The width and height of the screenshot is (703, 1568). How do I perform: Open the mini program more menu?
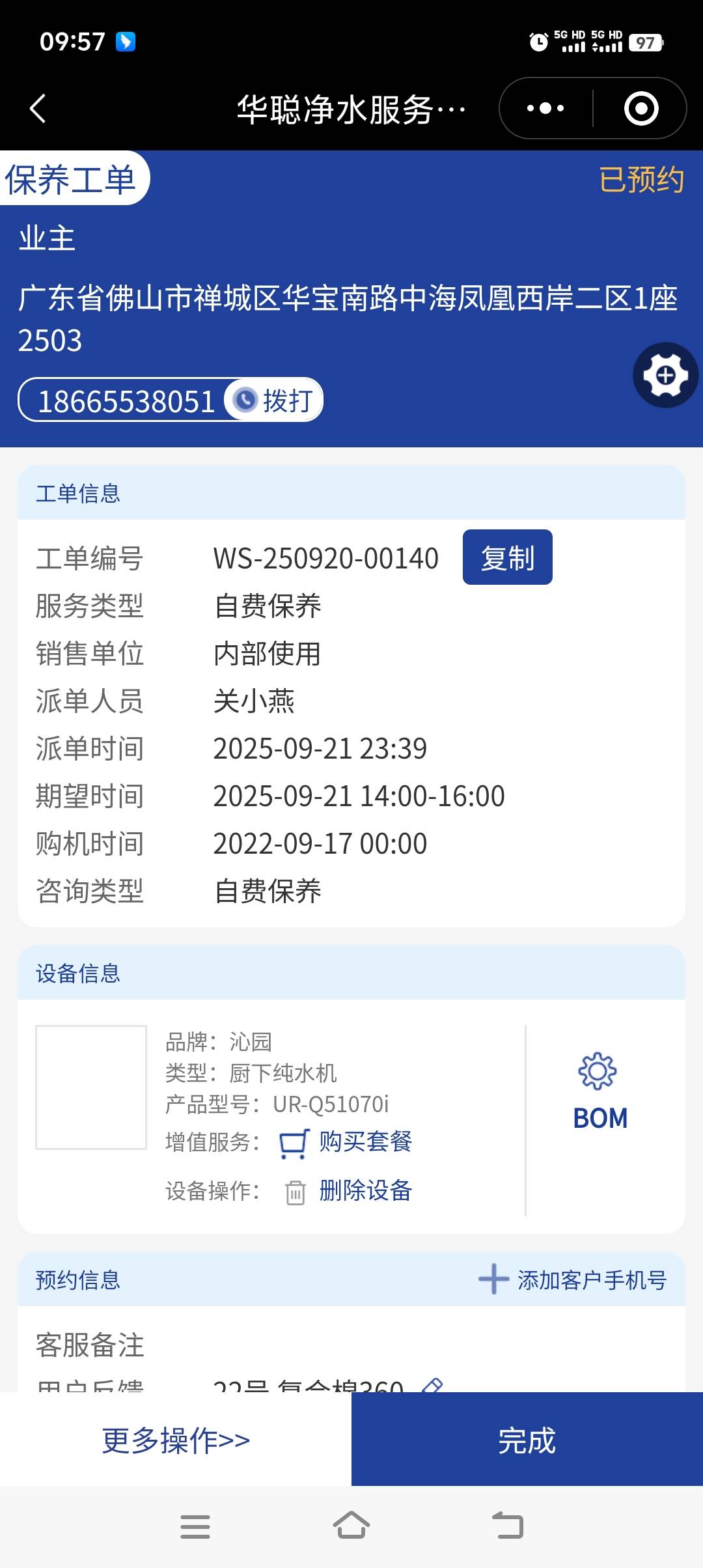point(545,108)
